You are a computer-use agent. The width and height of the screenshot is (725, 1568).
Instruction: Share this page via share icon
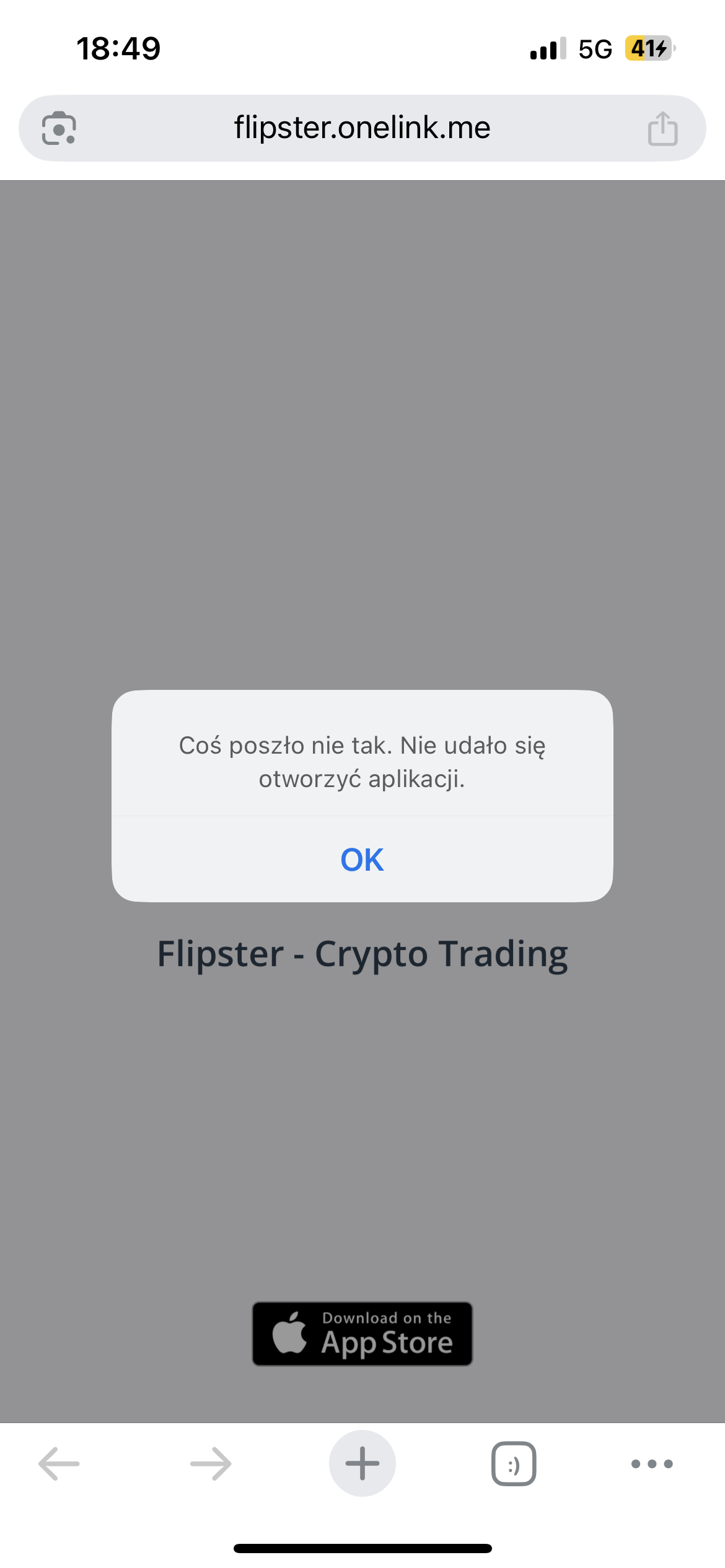coord(662,128)
